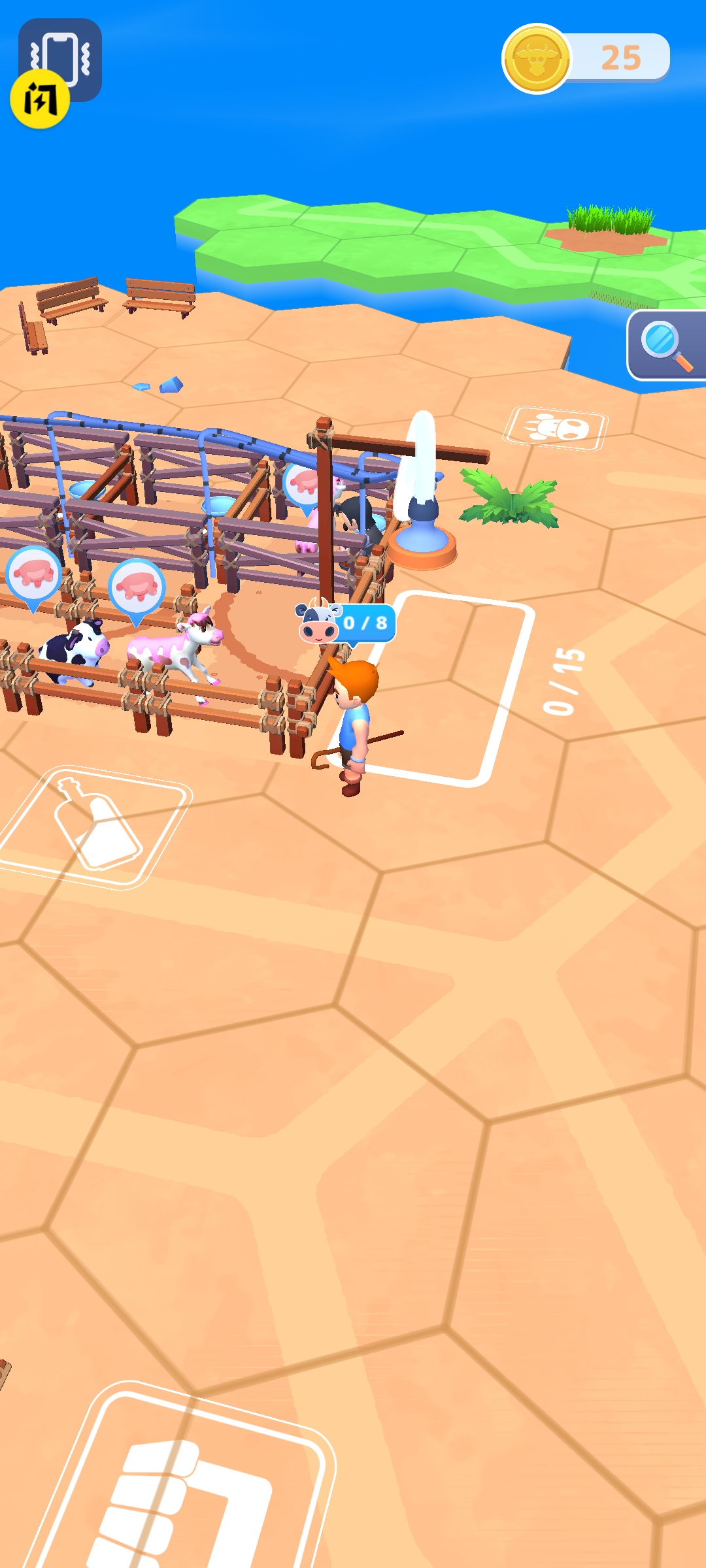
Task: Open the magnifying glass search button
Action: click(x=667, y=345)
